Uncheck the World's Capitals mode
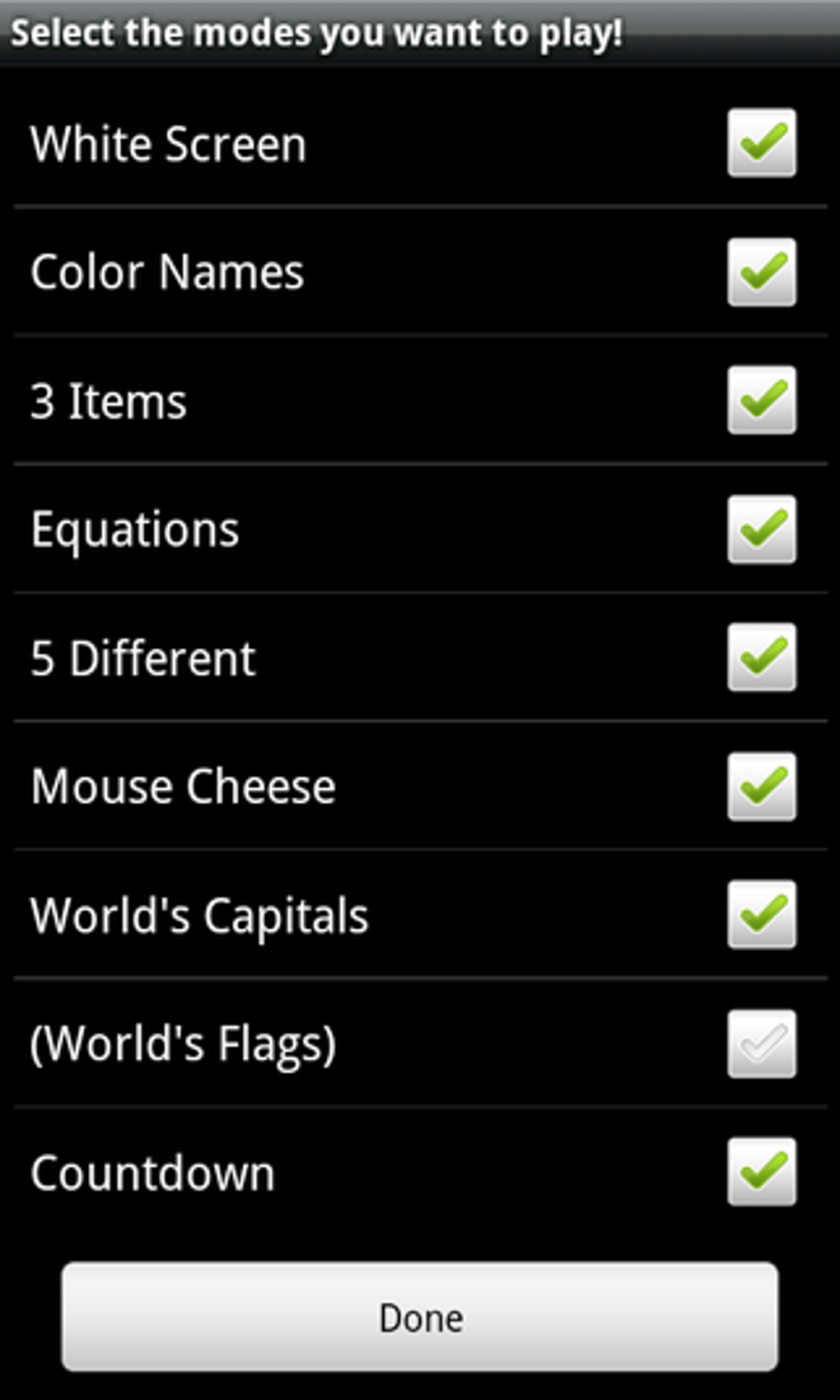The height and width of the screenshot is (1400, 840). (762, 915)
